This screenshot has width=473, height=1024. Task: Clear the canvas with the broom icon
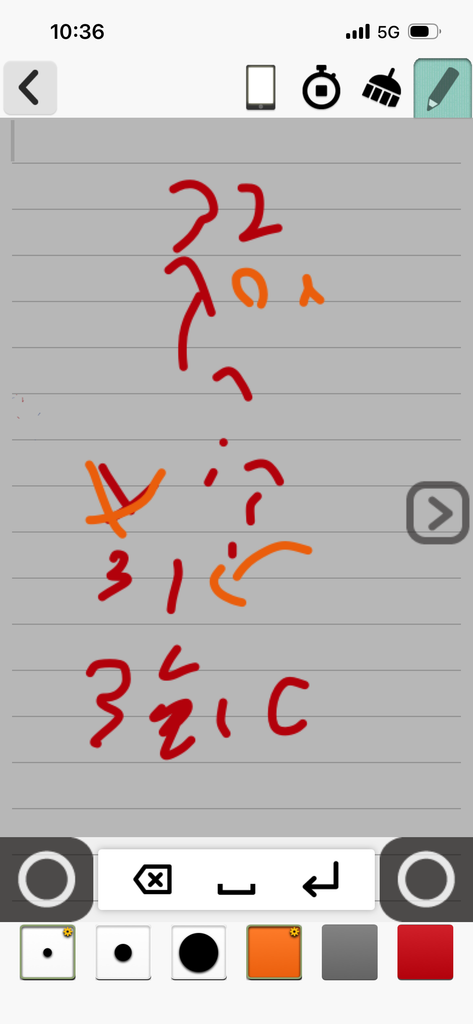tap(382, 88)
